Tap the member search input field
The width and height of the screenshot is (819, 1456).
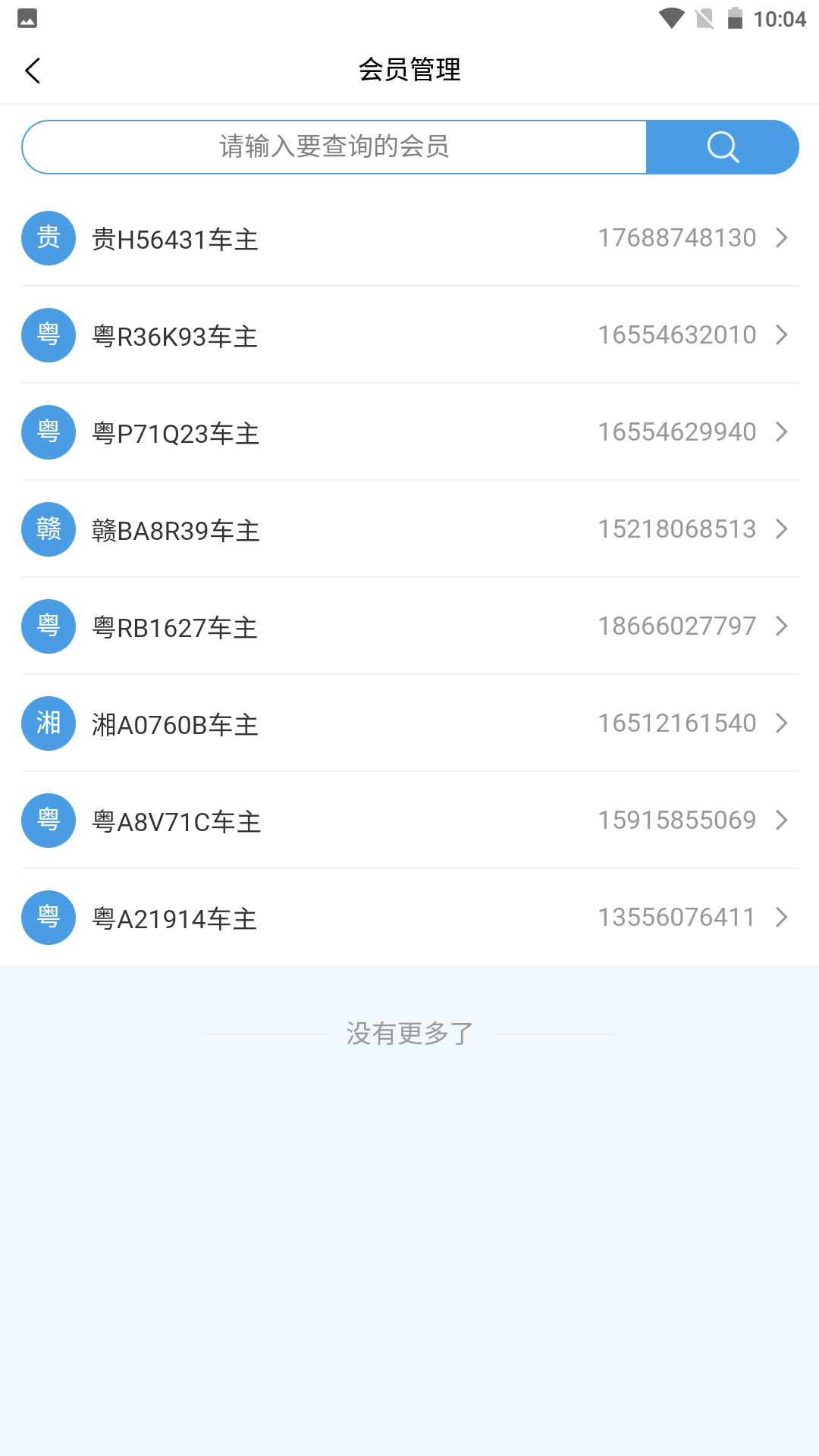(x=334, y=146)
